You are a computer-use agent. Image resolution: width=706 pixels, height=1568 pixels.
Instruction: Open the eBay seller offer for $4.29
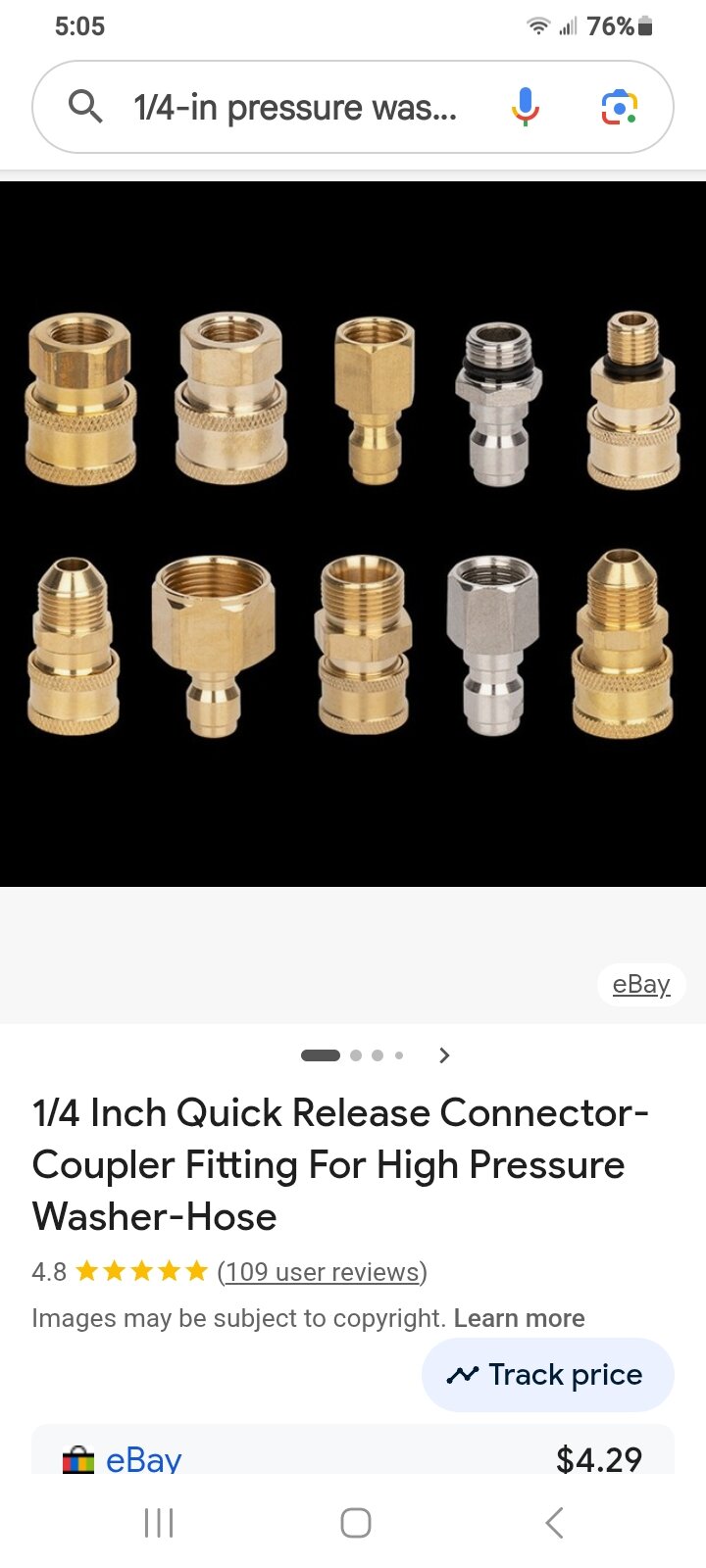point(353,1458)
